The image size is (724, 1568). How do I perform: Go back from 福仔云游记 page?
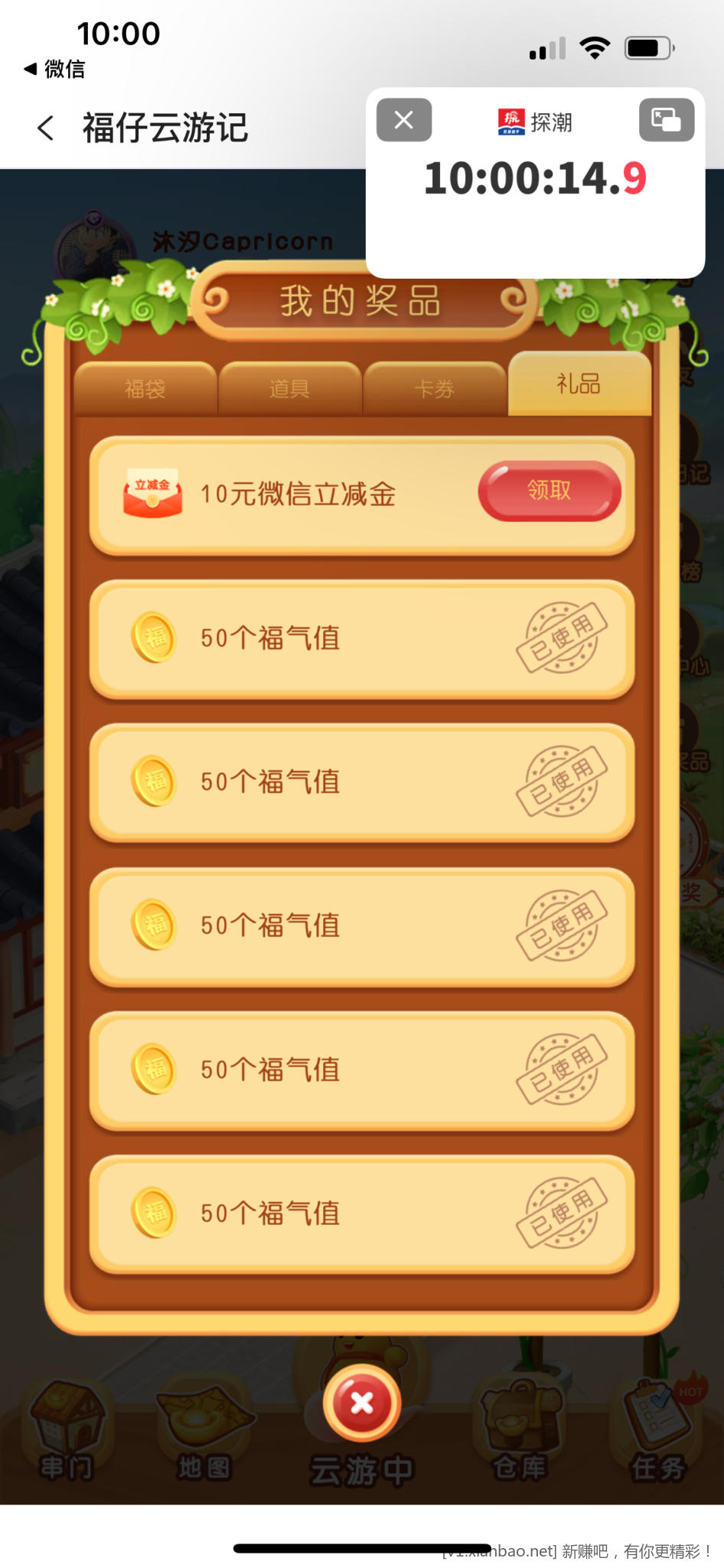click(x=46, y=128)
